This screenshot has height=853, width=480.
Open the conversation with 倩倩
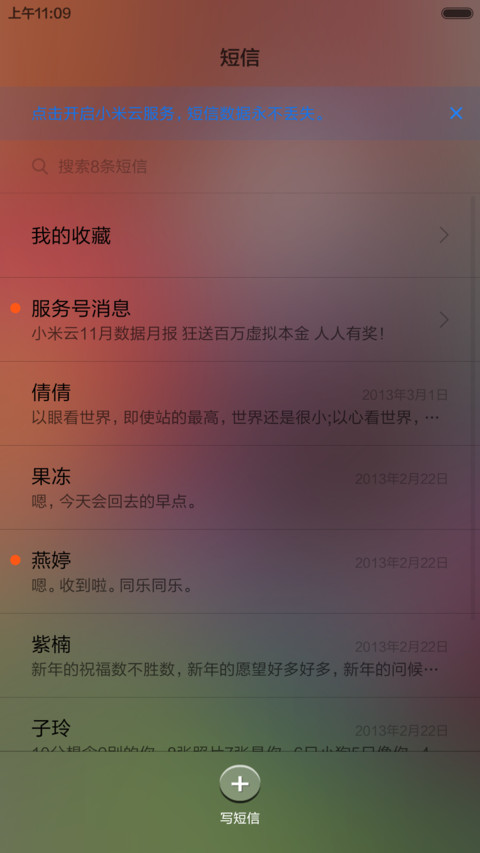pos(240,404)
